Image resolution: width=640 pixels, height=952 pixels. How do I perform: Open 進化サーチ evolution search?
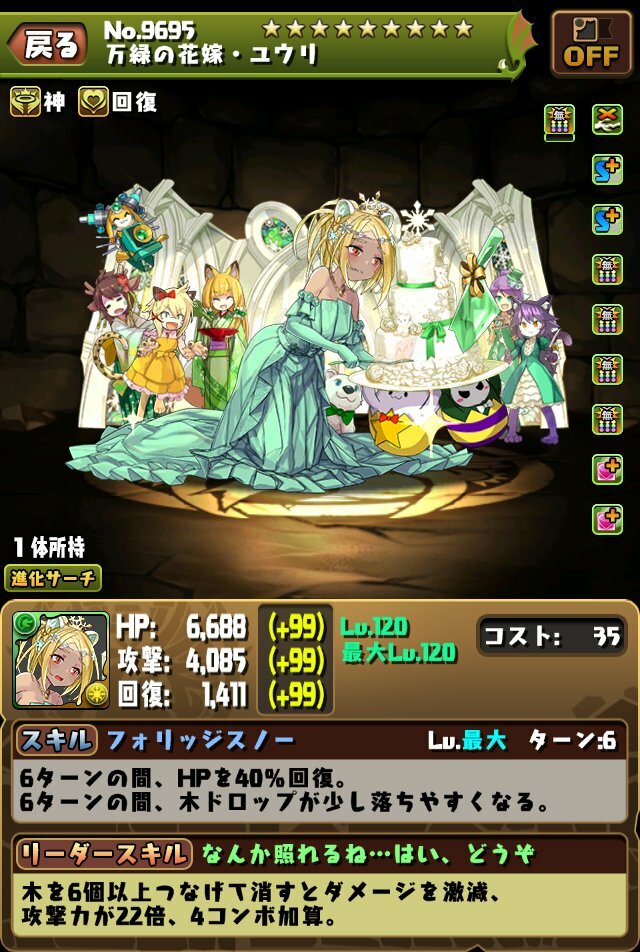click(x=56, y=578)
